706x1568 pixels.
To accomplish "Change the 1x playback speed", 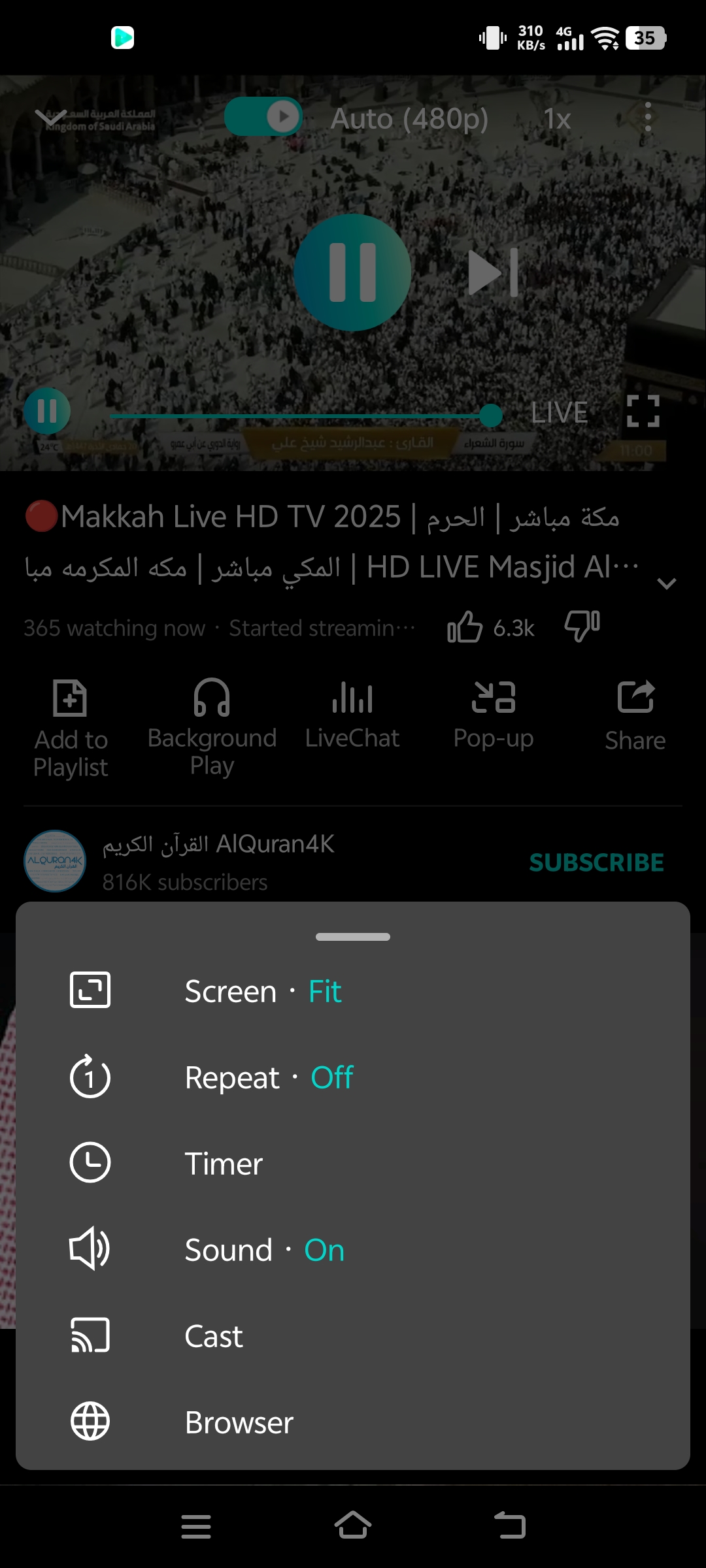I will [x=557, y=119].
